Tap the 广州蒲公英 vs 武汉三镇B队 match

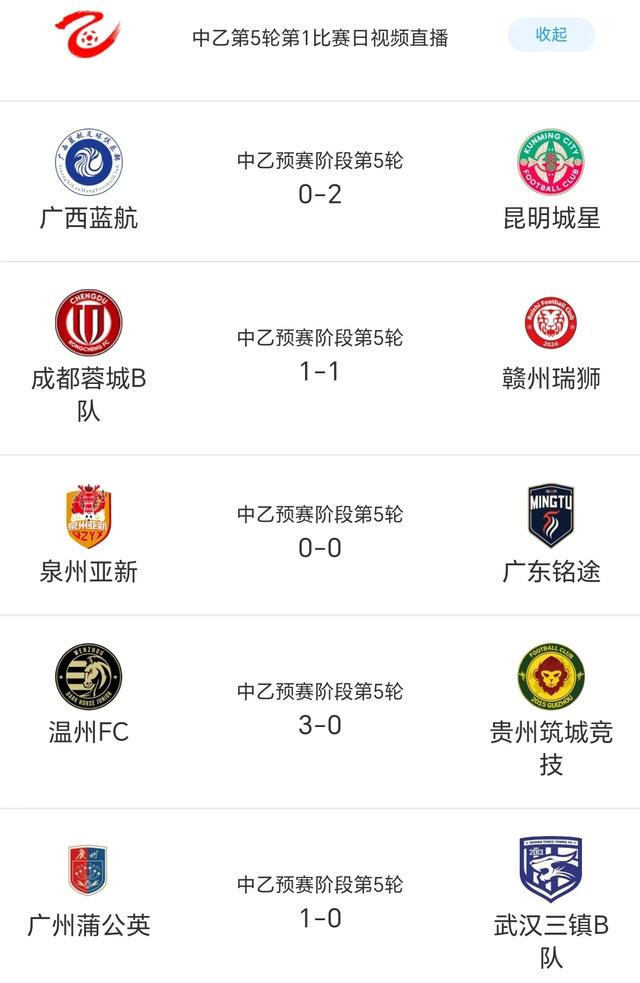320,902
